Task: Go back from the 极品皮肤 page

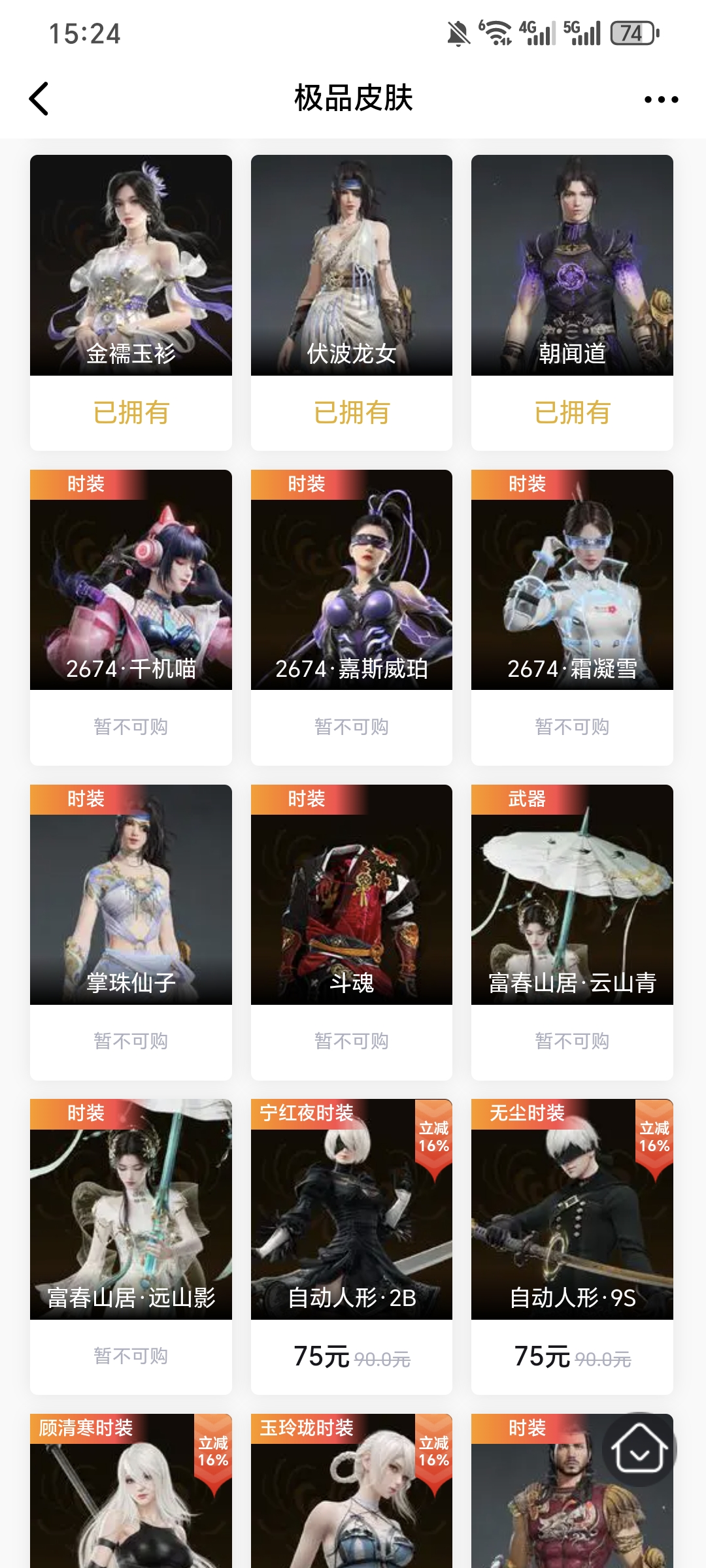Action: 39,99
